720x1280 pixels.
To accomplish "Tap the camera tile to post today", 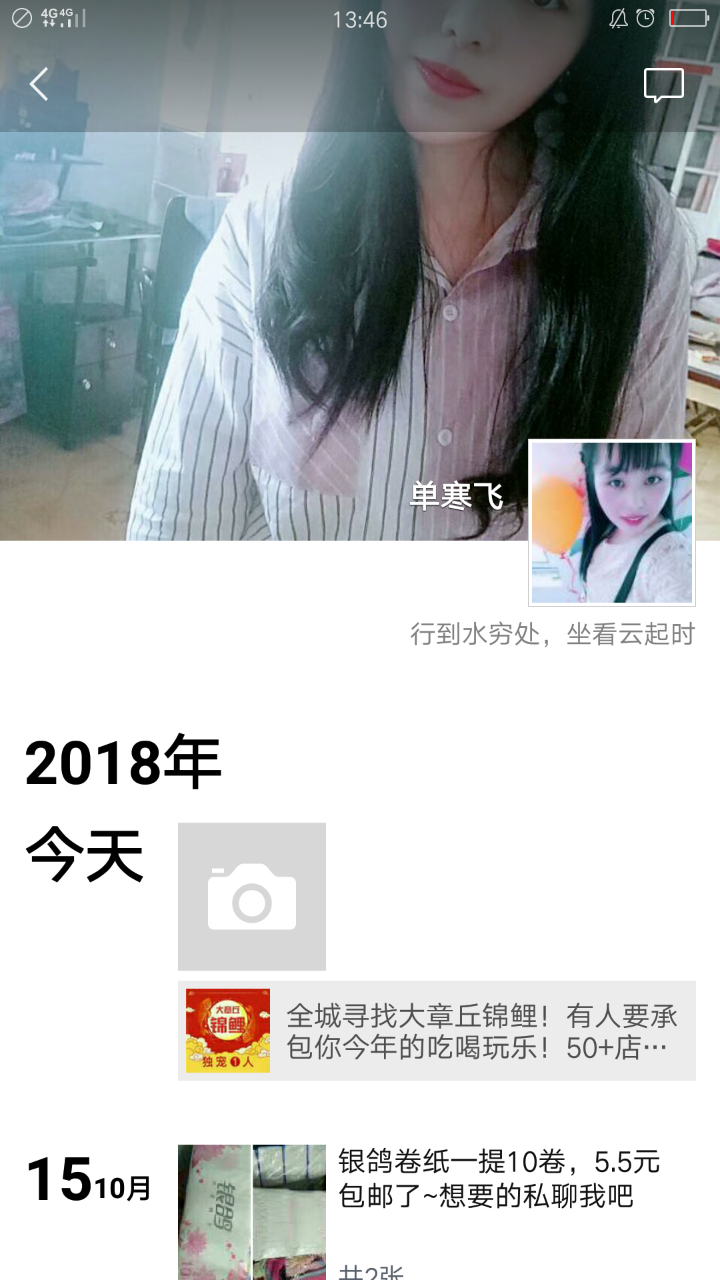I will (252, 896).
